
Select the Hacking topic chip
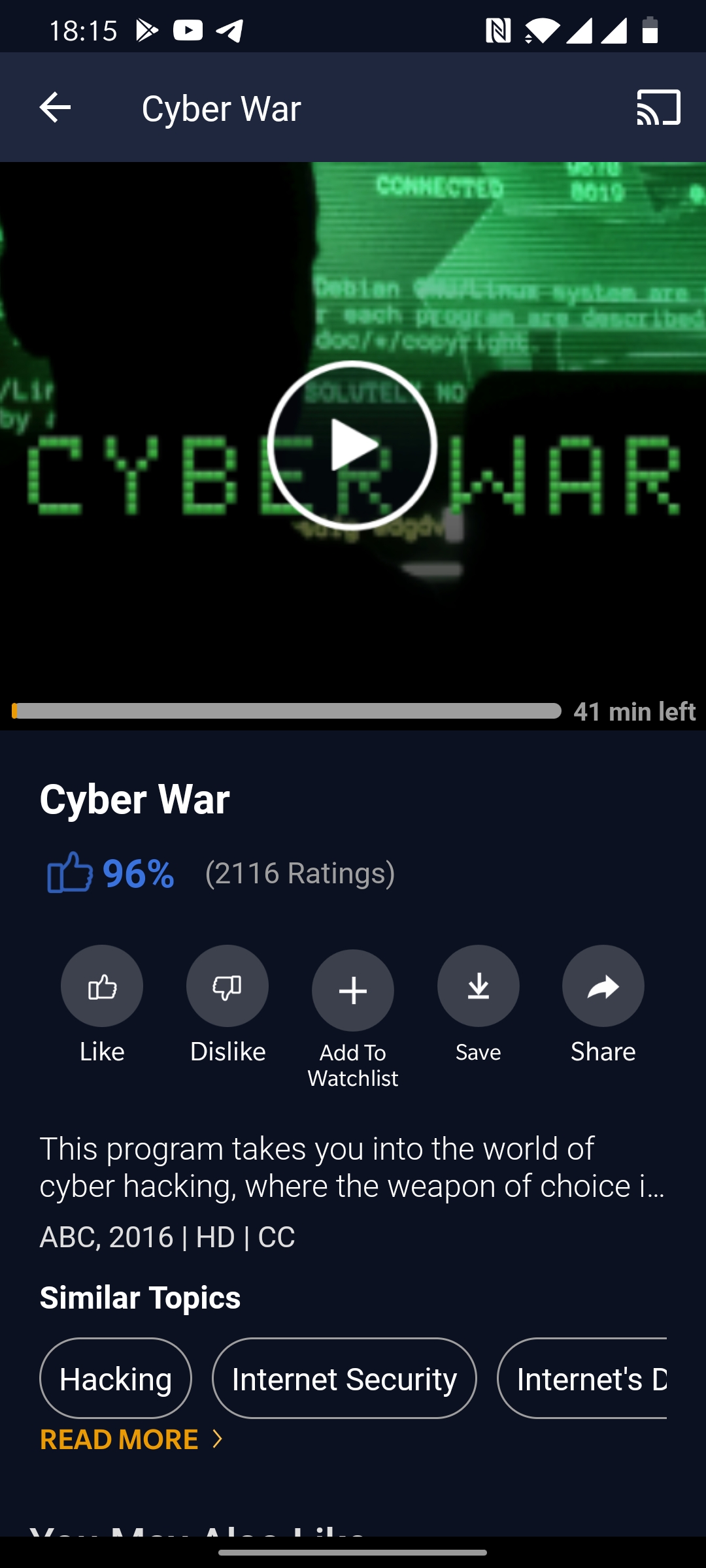116,1379
